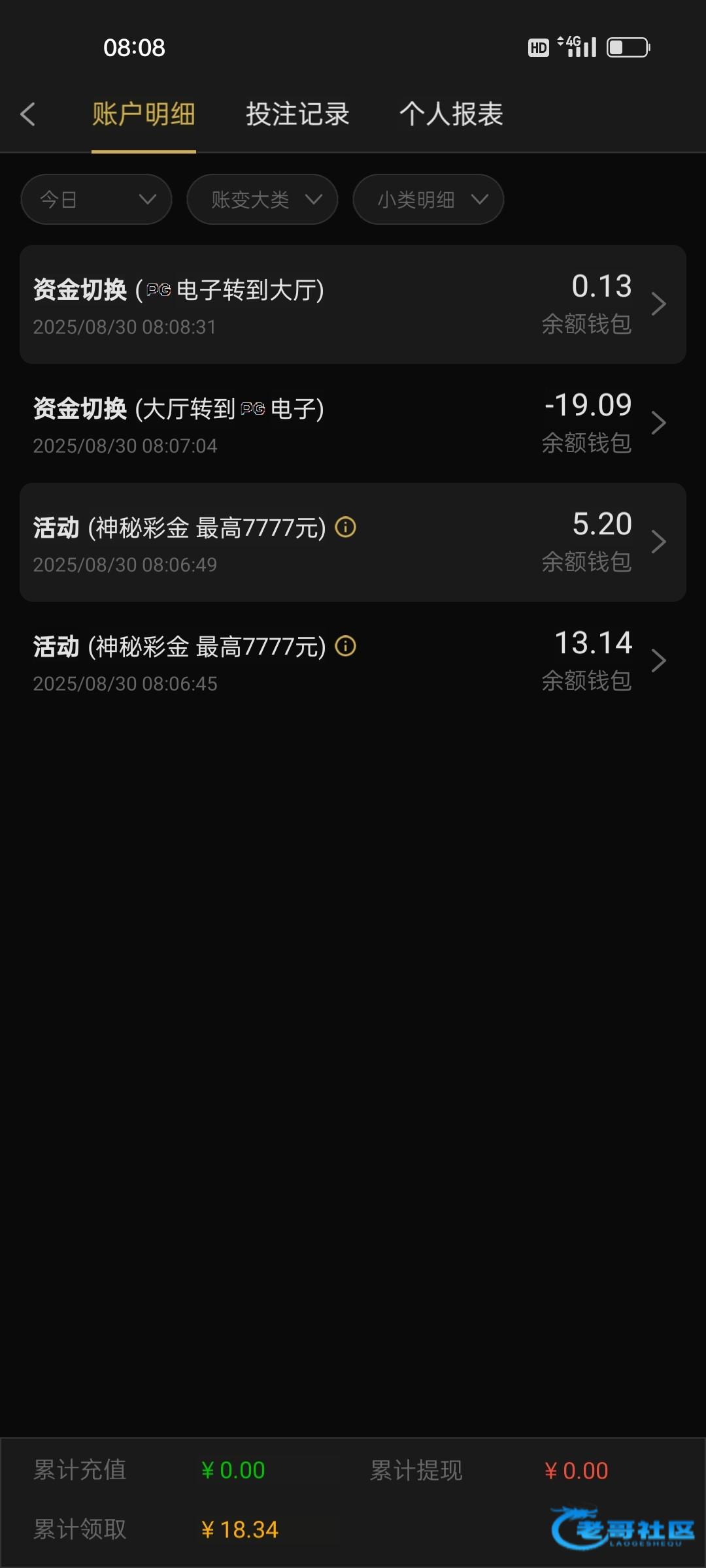706x1568 pixels.
Task: View the -19.09 大厅转到电子 transfer record
Action: point(353,423)
